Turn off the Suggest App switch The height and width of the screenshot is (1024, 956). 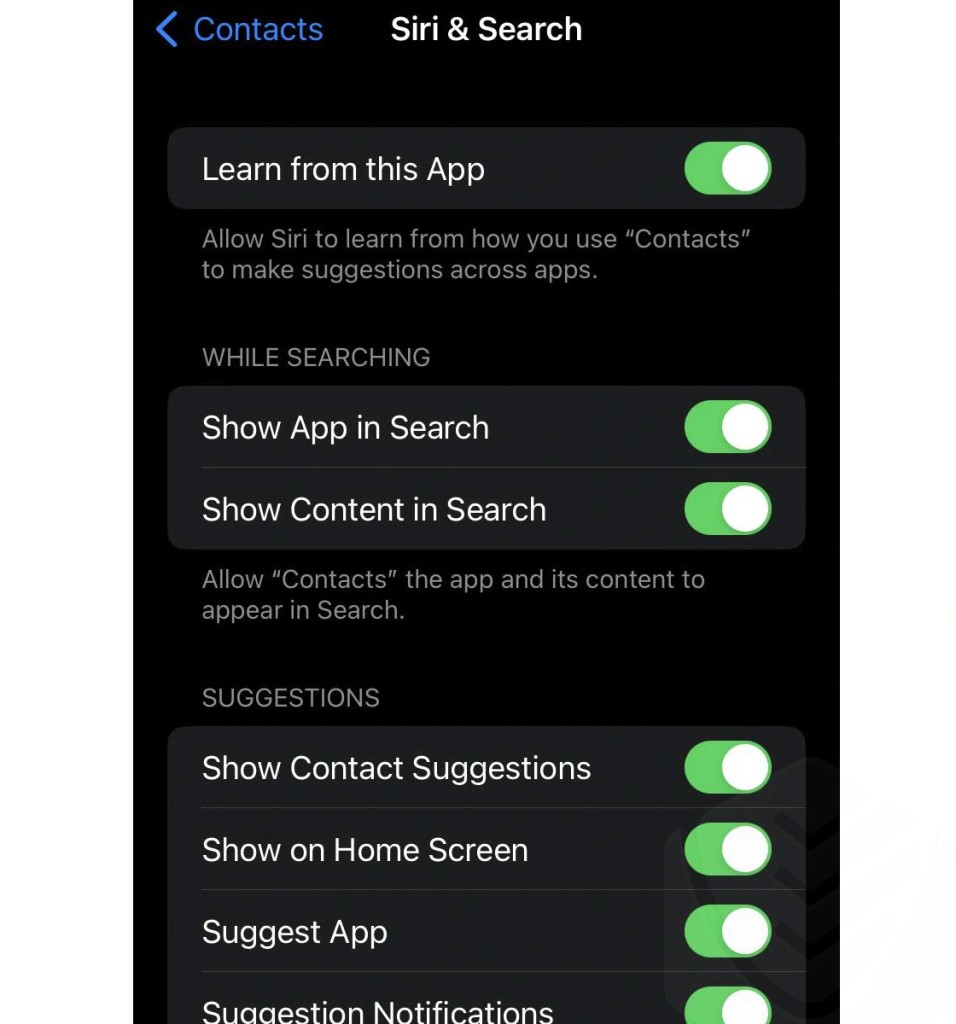click(727, 932)
